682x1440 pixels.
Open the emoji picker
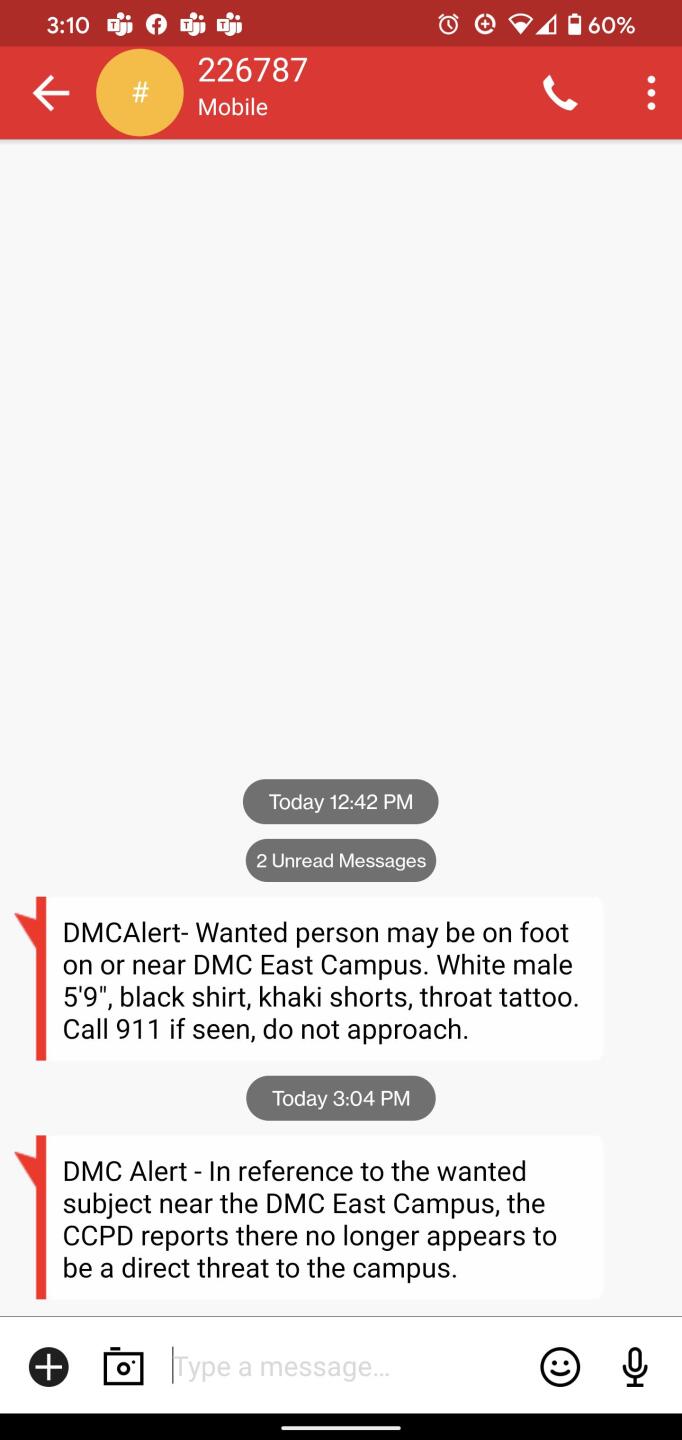tap(560, 1366)
